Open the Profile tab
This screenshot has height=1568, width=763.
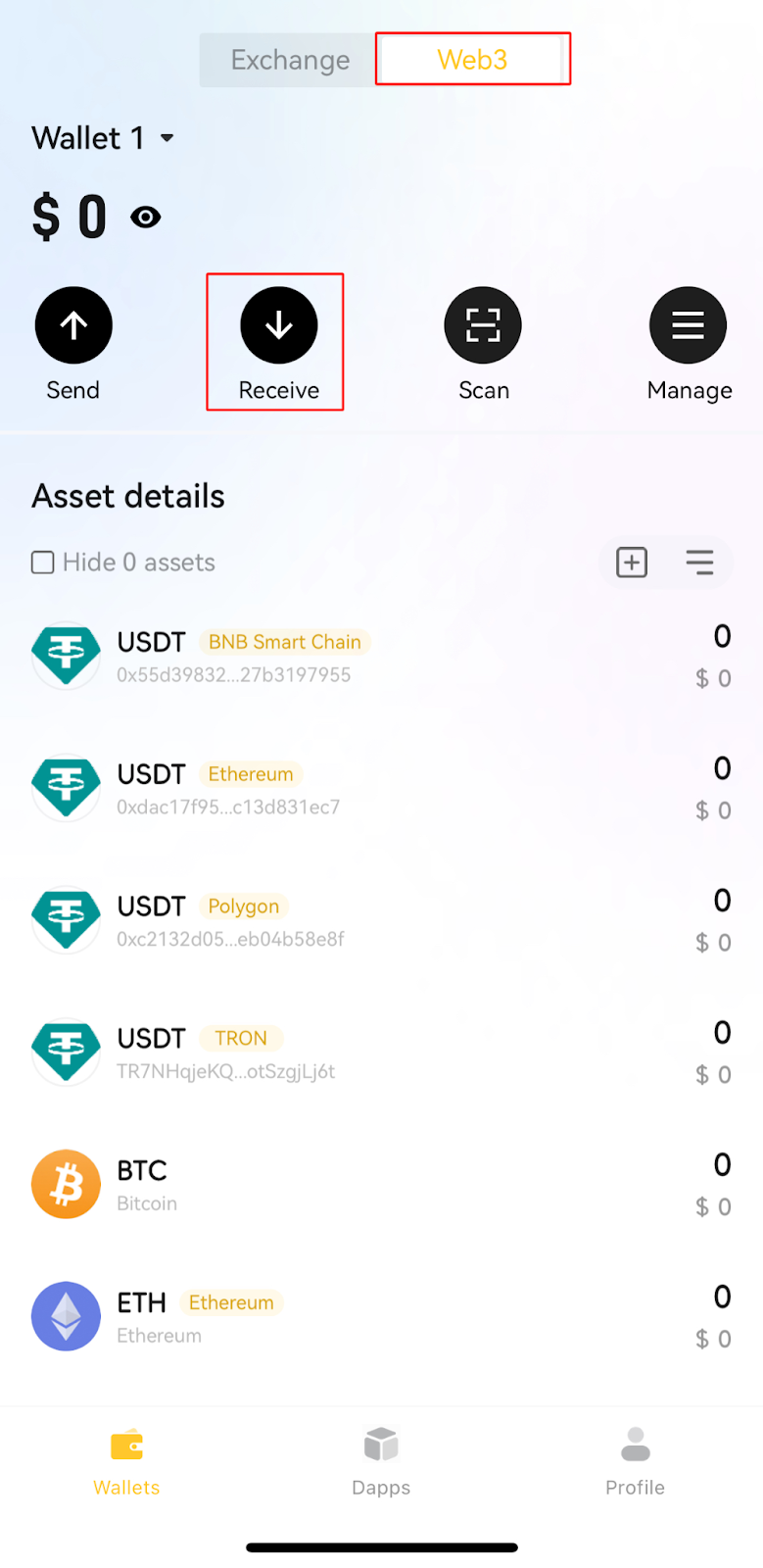[x=635, y=1462]
